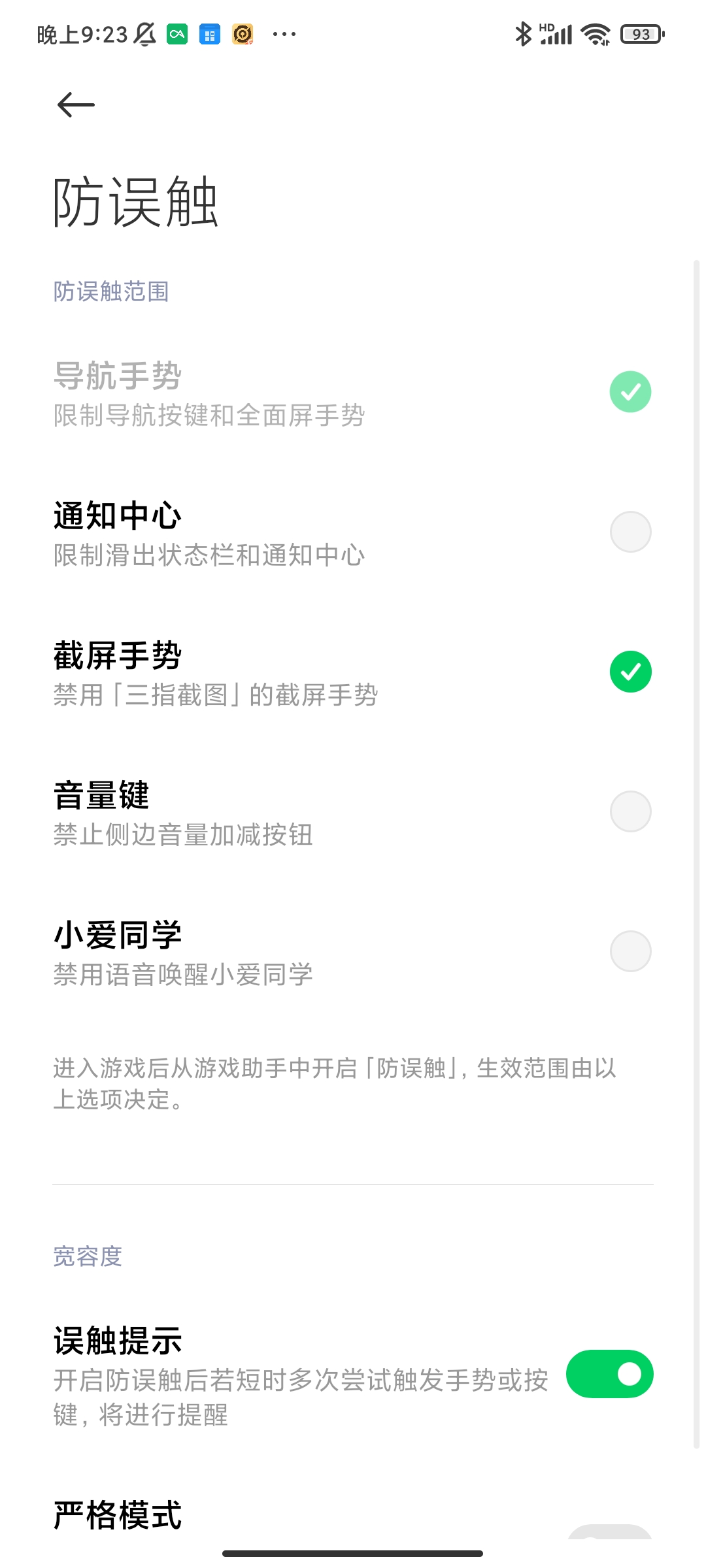Select the 小爱同学 checkbox
This screenshot has height=1568, width=706.
pyautogui.click(x=630, y=951)
